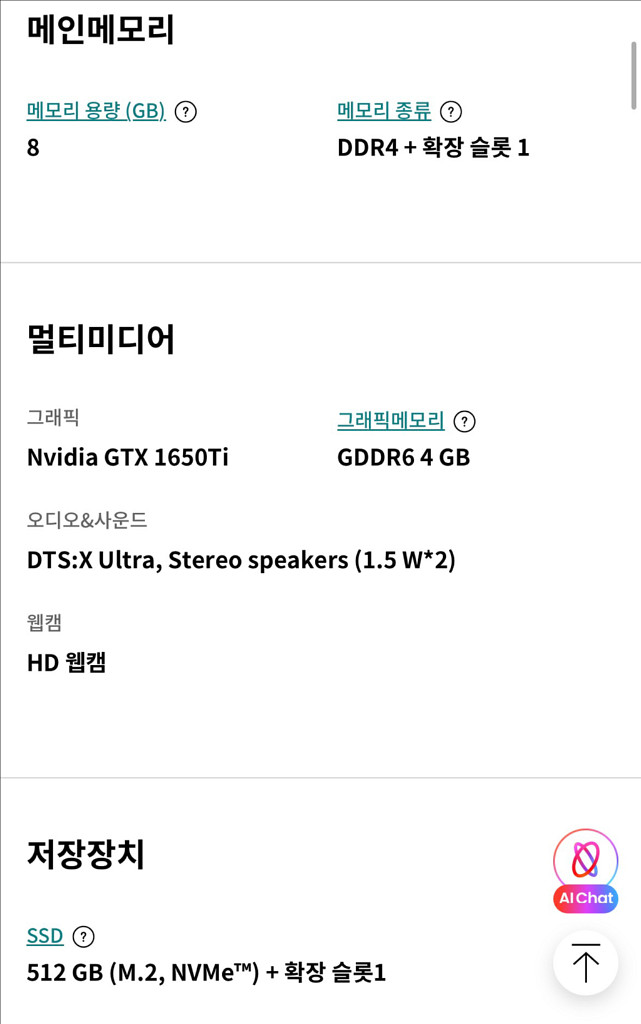Open the 그래픽메모리 link

point(390,421)
